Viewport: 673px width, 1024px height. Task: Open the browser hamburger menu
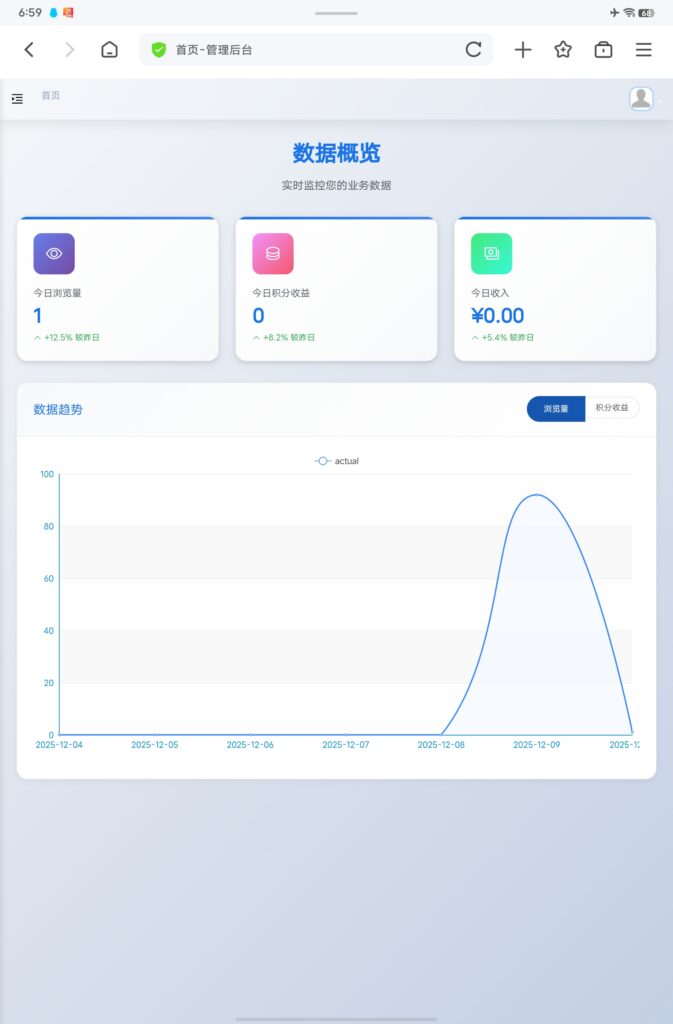pyautogui.click(x=643, y=50)
